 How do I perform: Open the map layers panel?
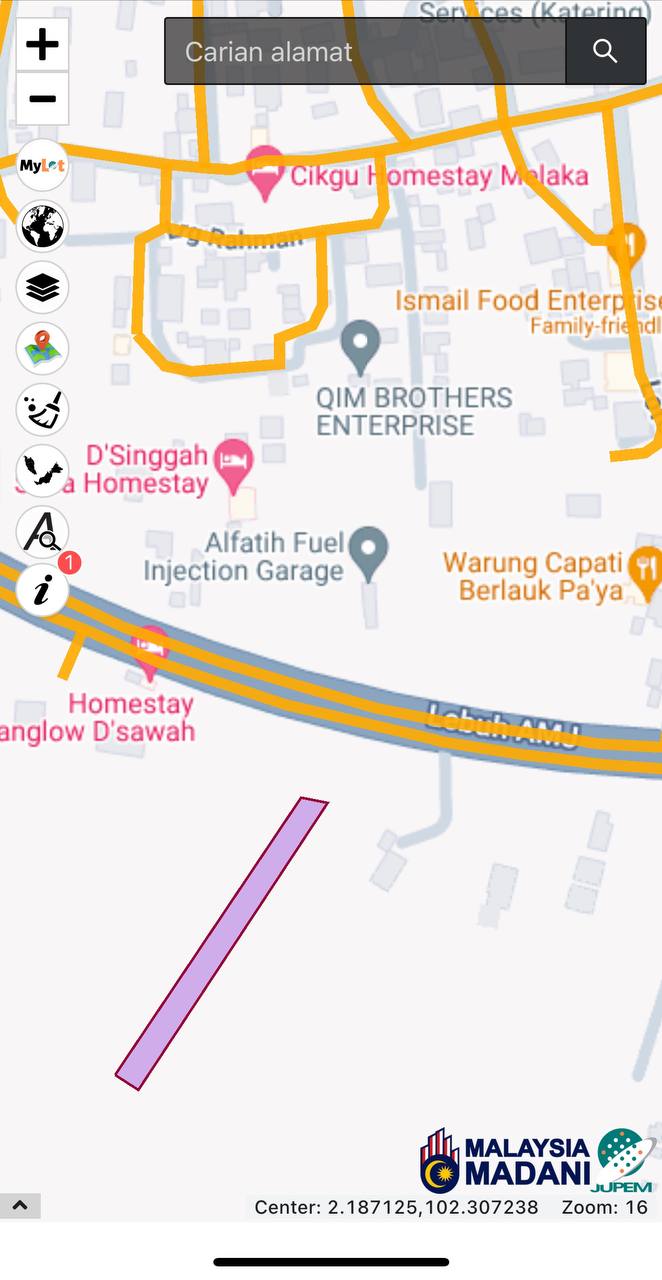coord(42,288)
